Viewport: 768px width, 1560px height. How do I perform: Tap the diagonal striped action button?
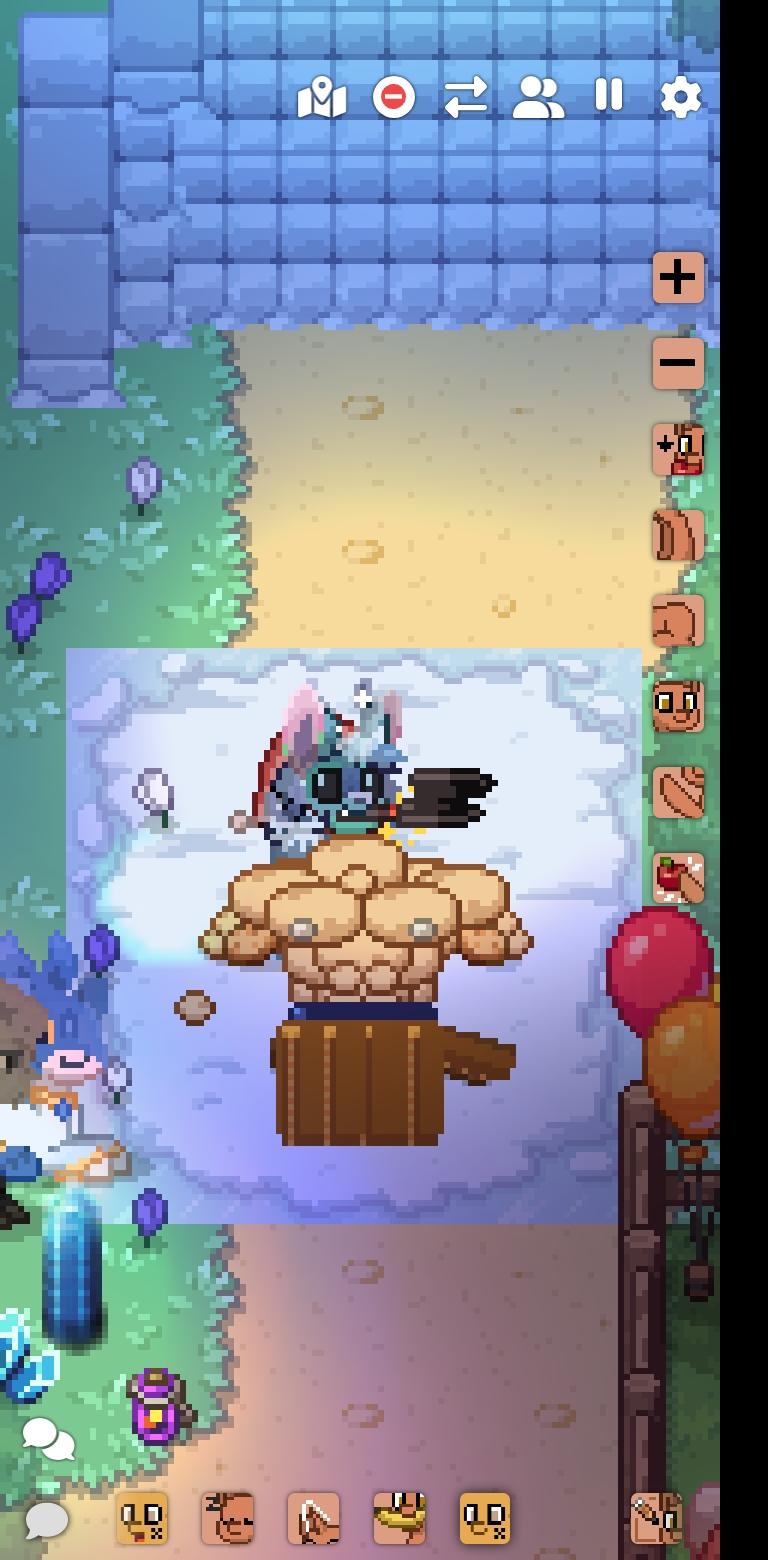(x=678, y=793)
